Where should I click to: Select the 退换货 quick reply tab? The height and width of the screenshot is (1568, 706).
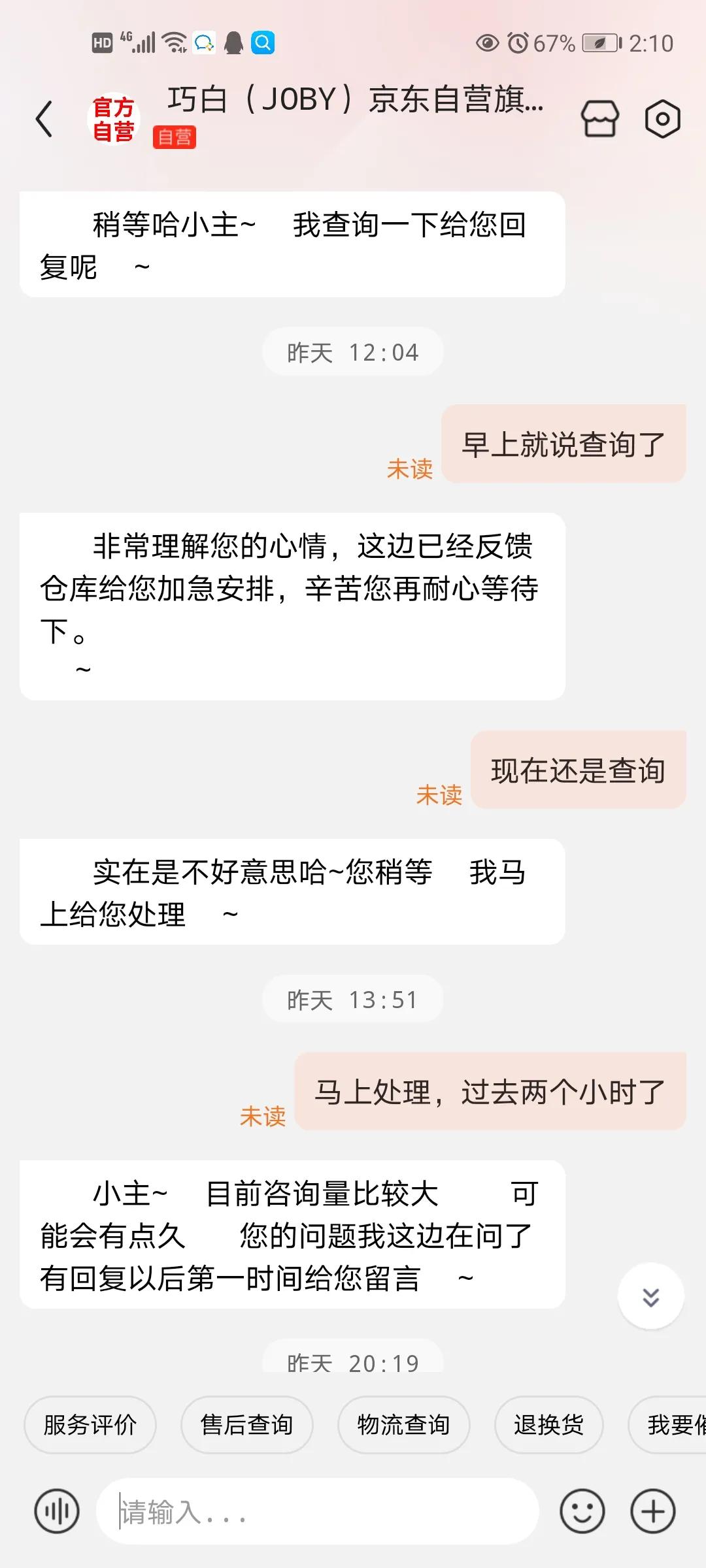[548, 1425]
